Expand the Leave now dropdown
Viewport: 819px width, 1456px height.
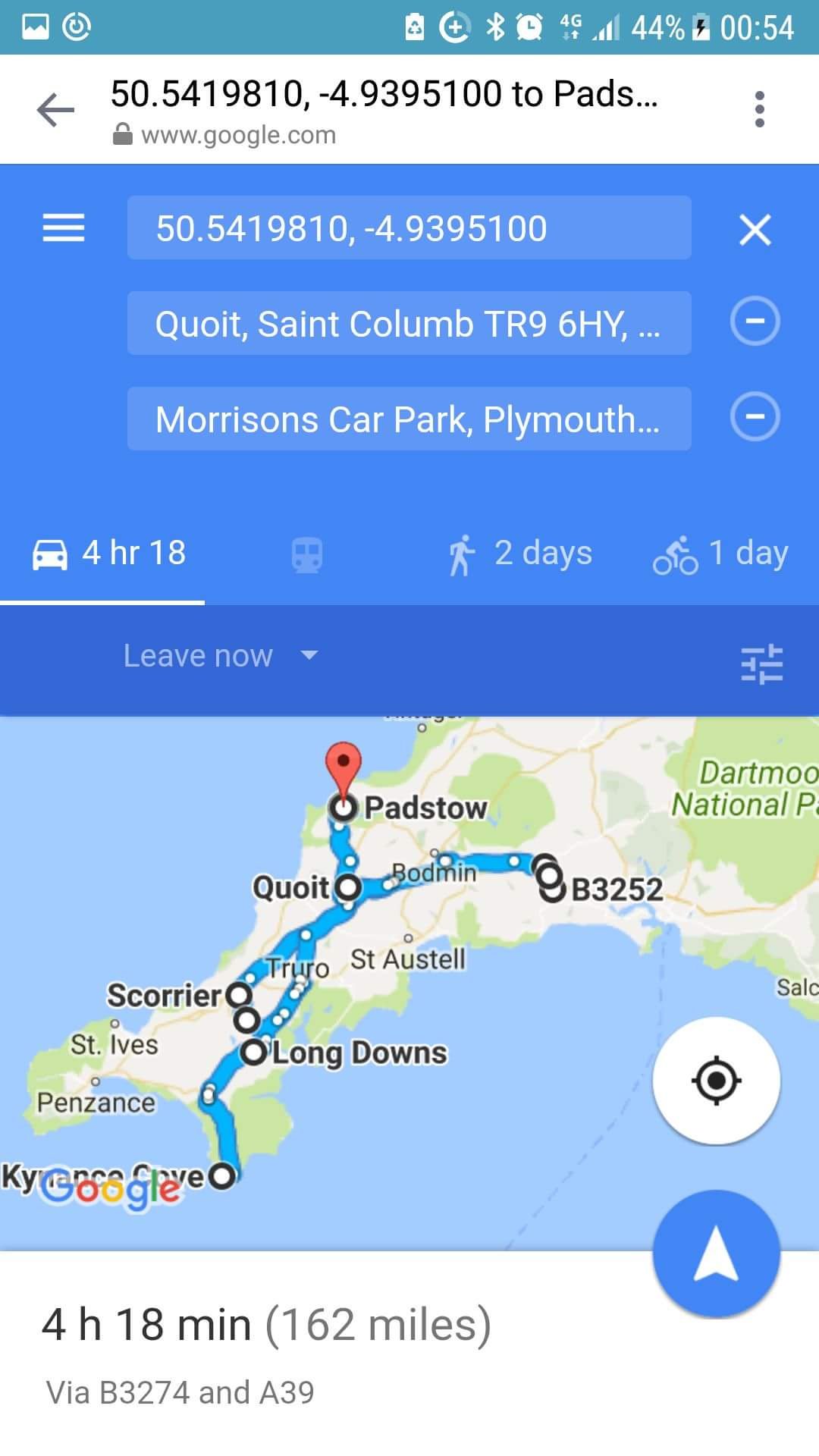click(x=220, y=656)
